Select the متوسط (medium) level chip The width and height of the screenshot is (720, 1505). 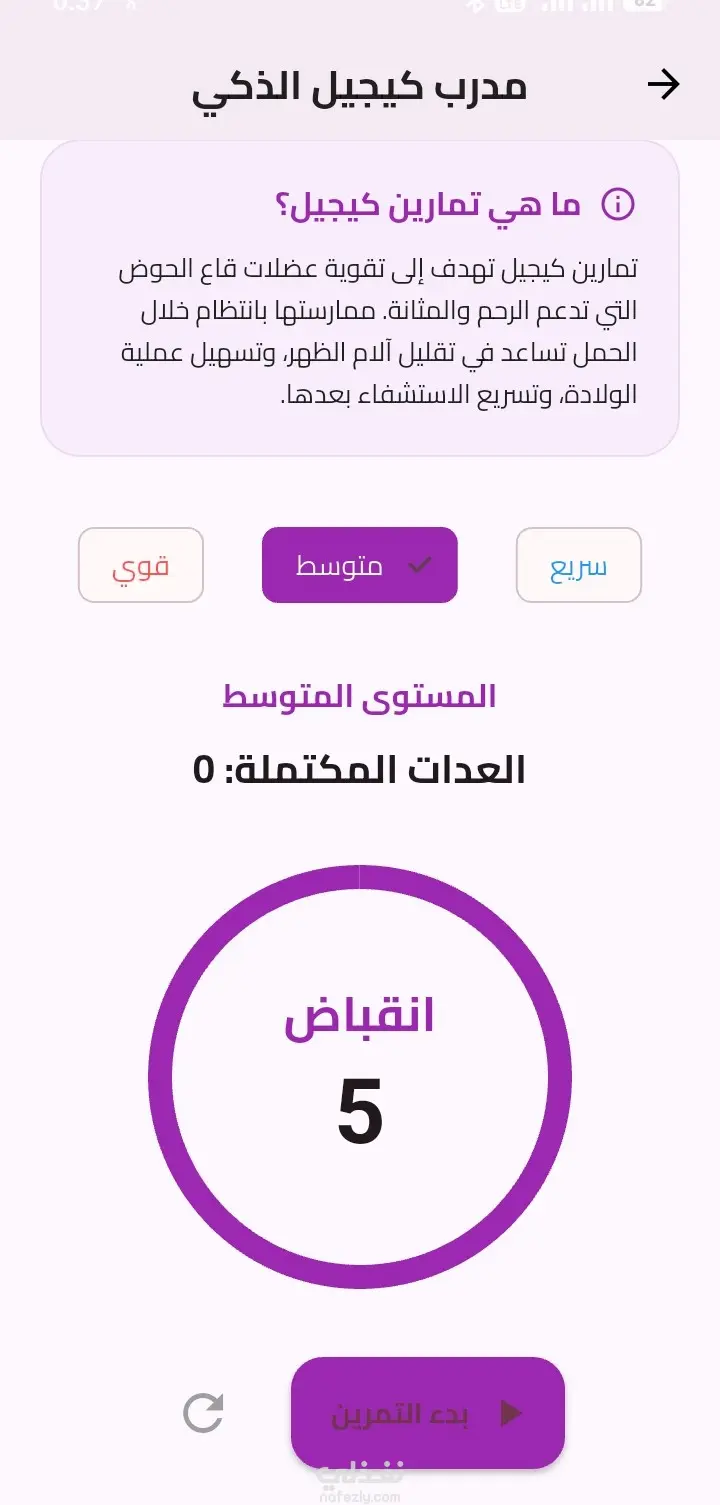point(360,565)
